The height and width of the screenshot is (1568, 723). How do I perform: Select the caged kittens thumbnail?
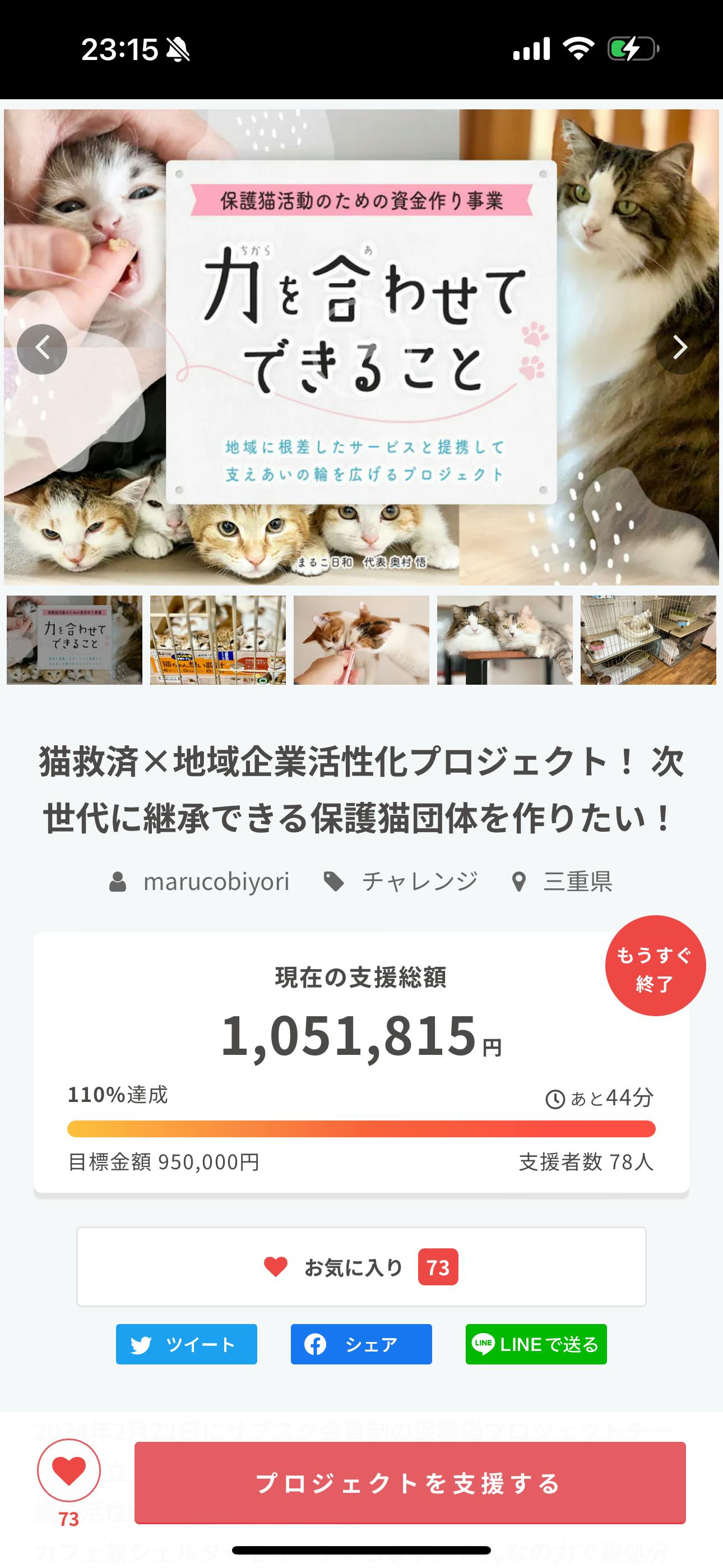[218, 640]
